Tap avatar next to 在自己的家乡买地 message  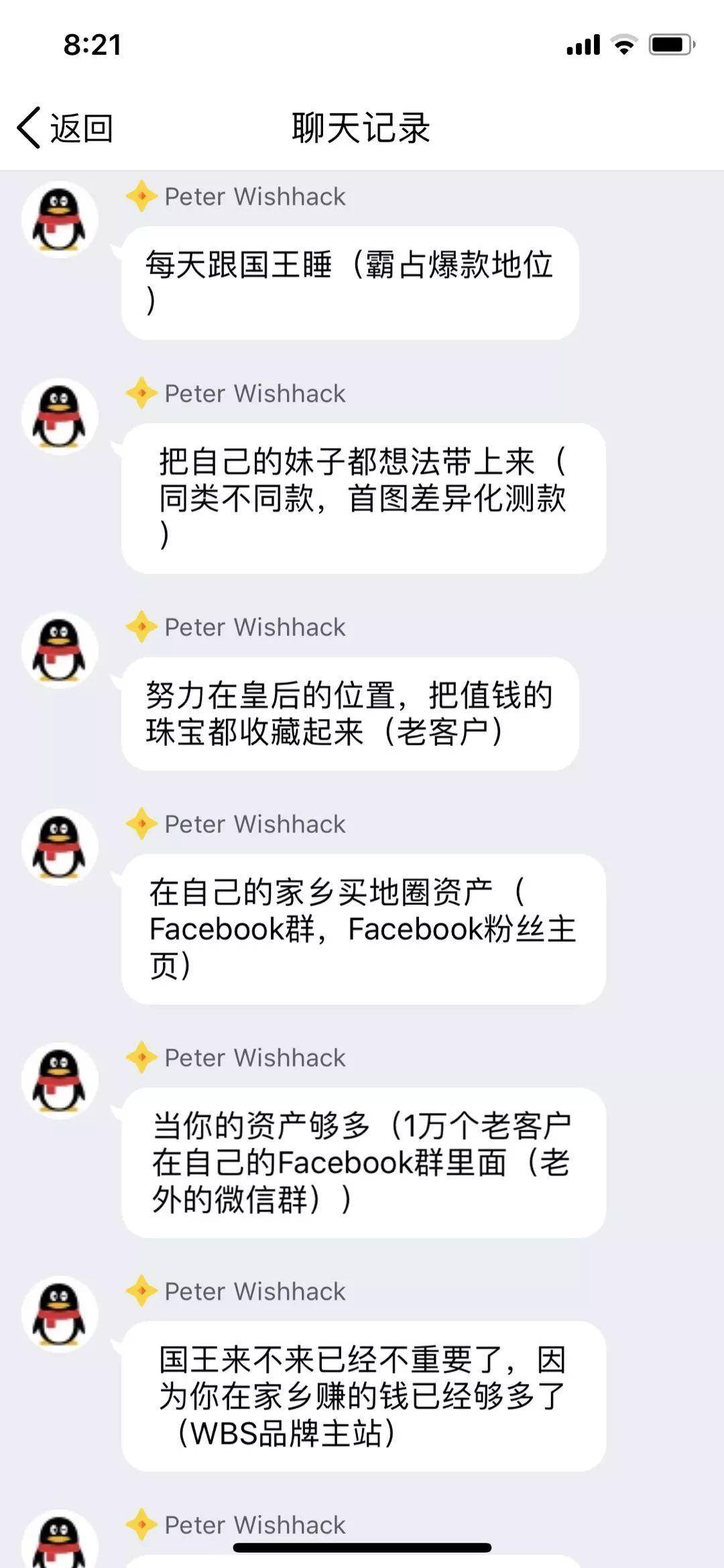tap(60, 847)
